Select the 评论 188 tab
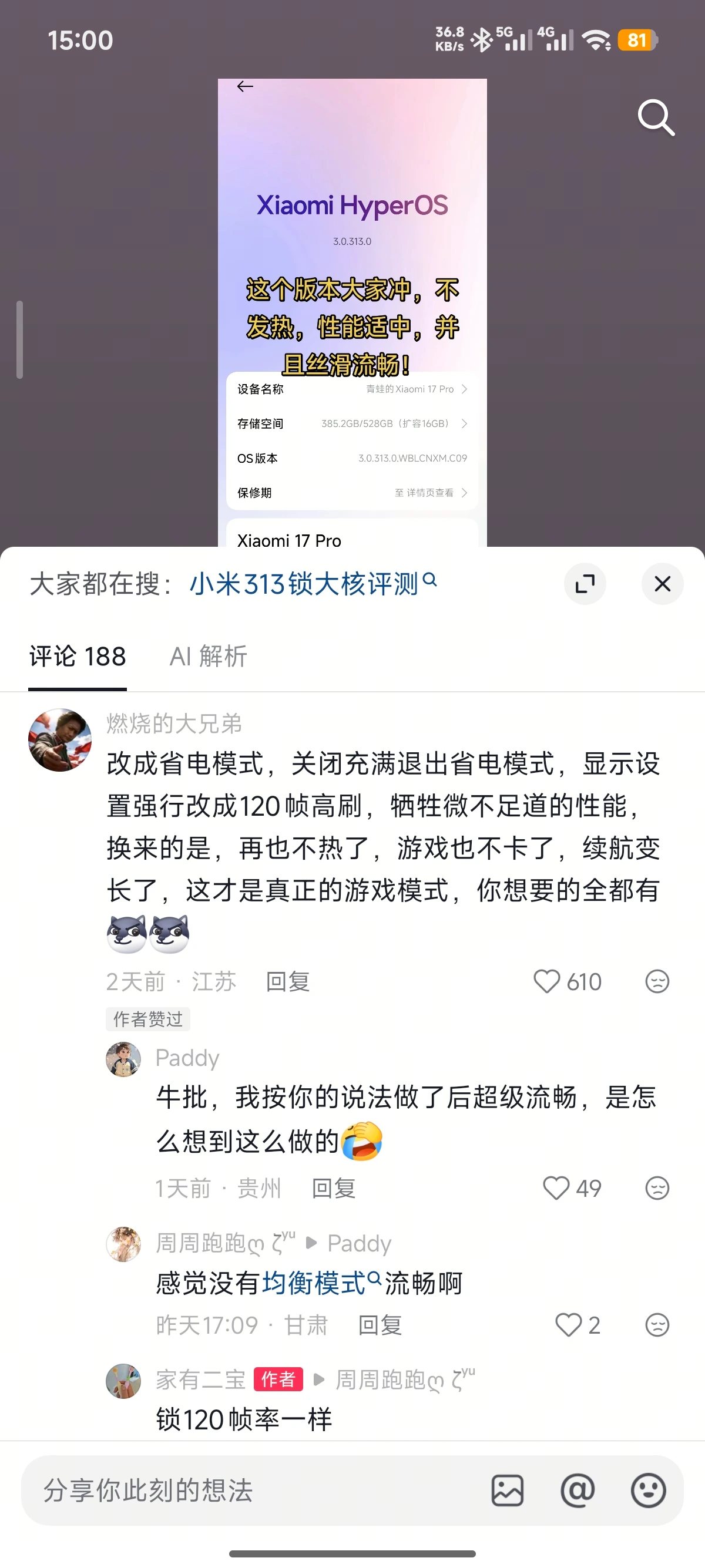 (x=78, y=656)
